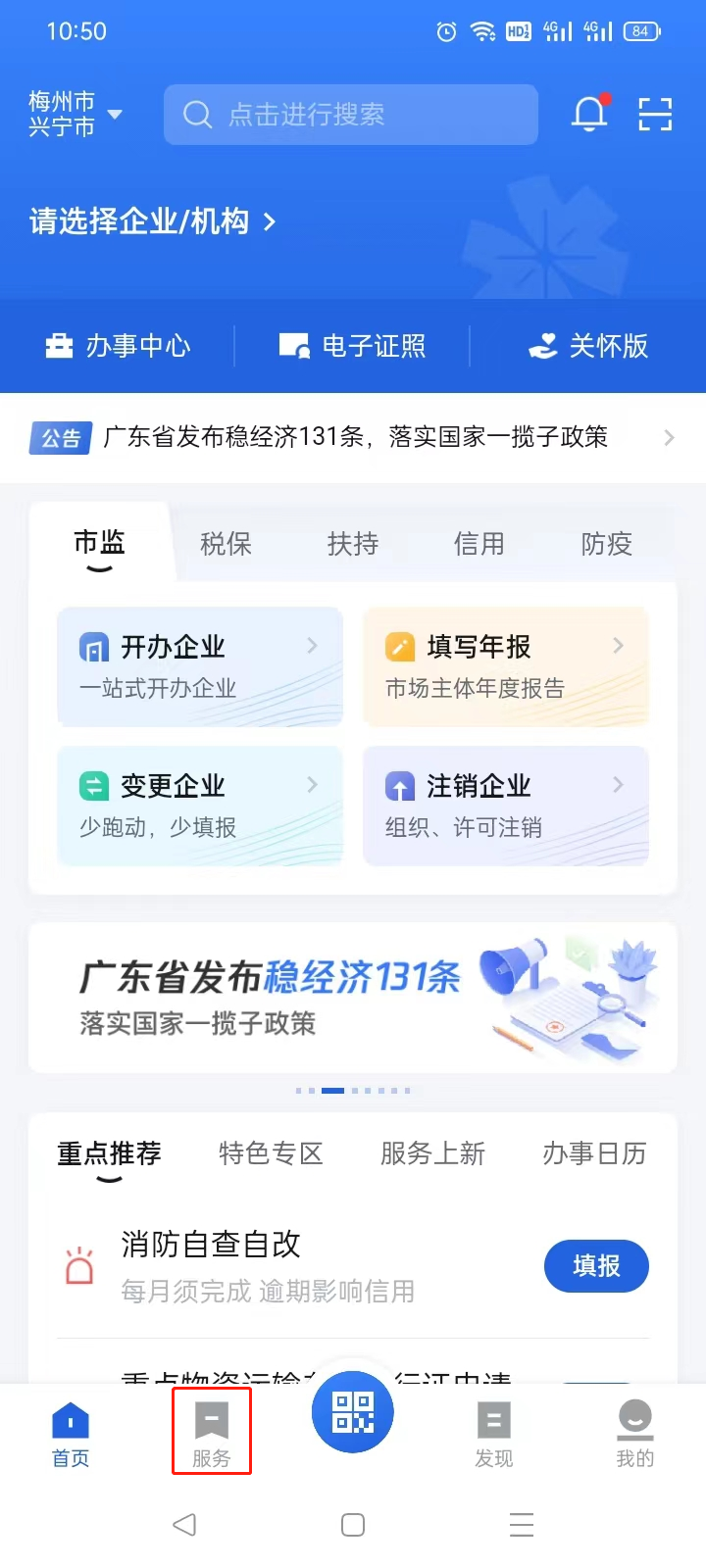Open 电子证照
The width and height of the screenshot is (706, 1568).
click(353, 346)
